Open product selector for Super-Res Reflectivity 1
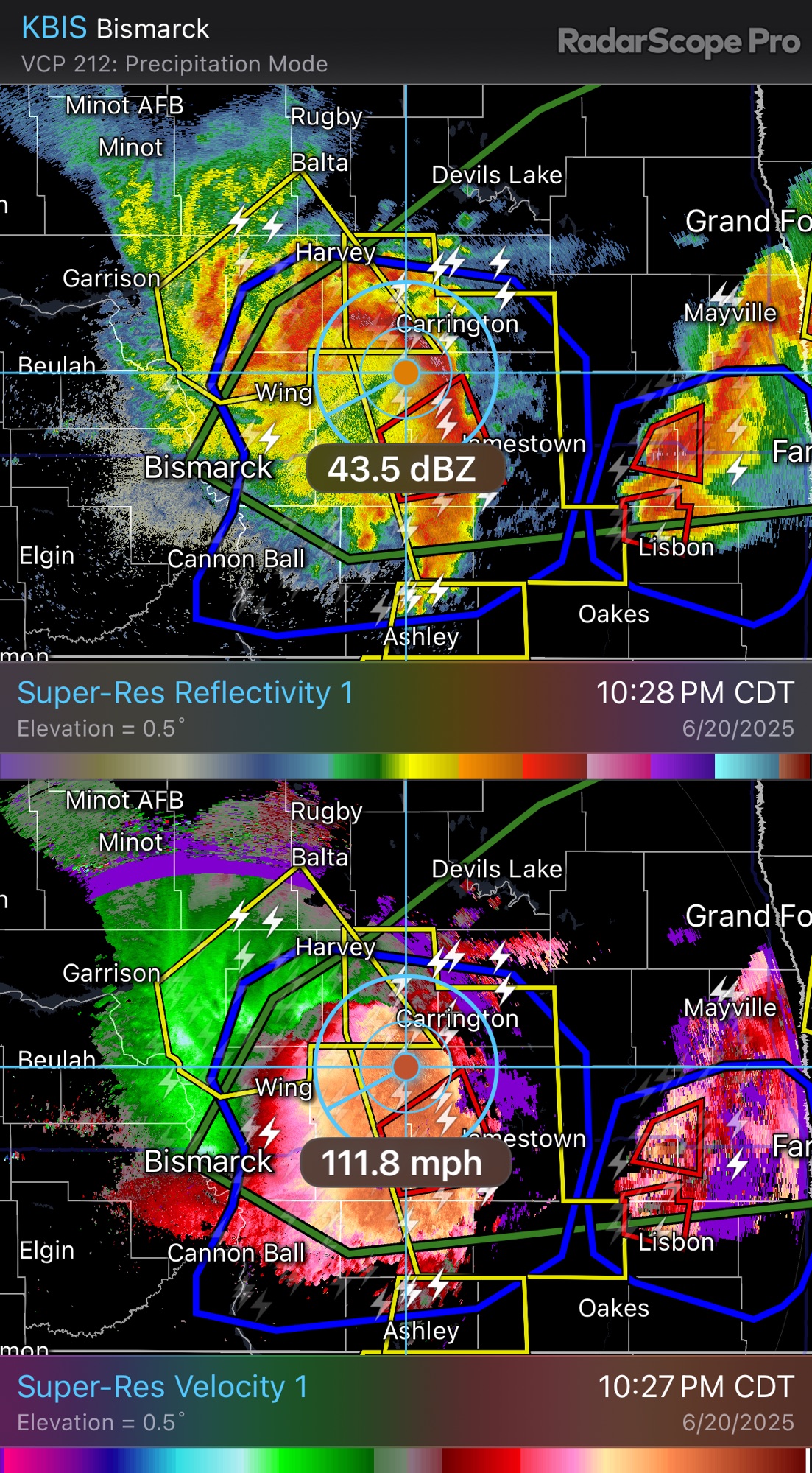The height and width of the screenshot is (1473, 812). click(186, 693)
